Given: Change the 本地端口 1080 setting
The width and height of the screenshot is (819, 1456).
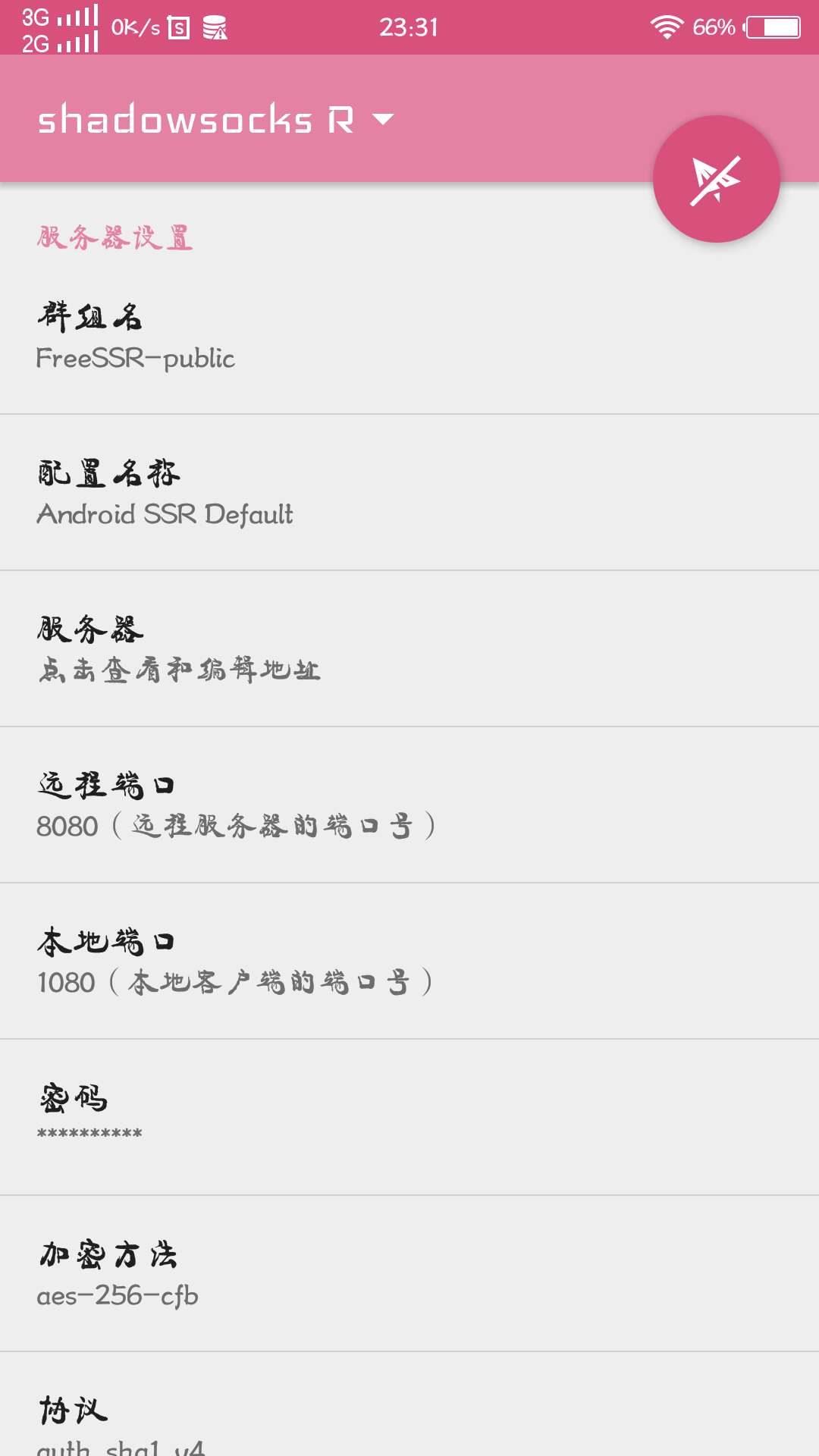Looking at the screenshot, I should coord(409,962).
